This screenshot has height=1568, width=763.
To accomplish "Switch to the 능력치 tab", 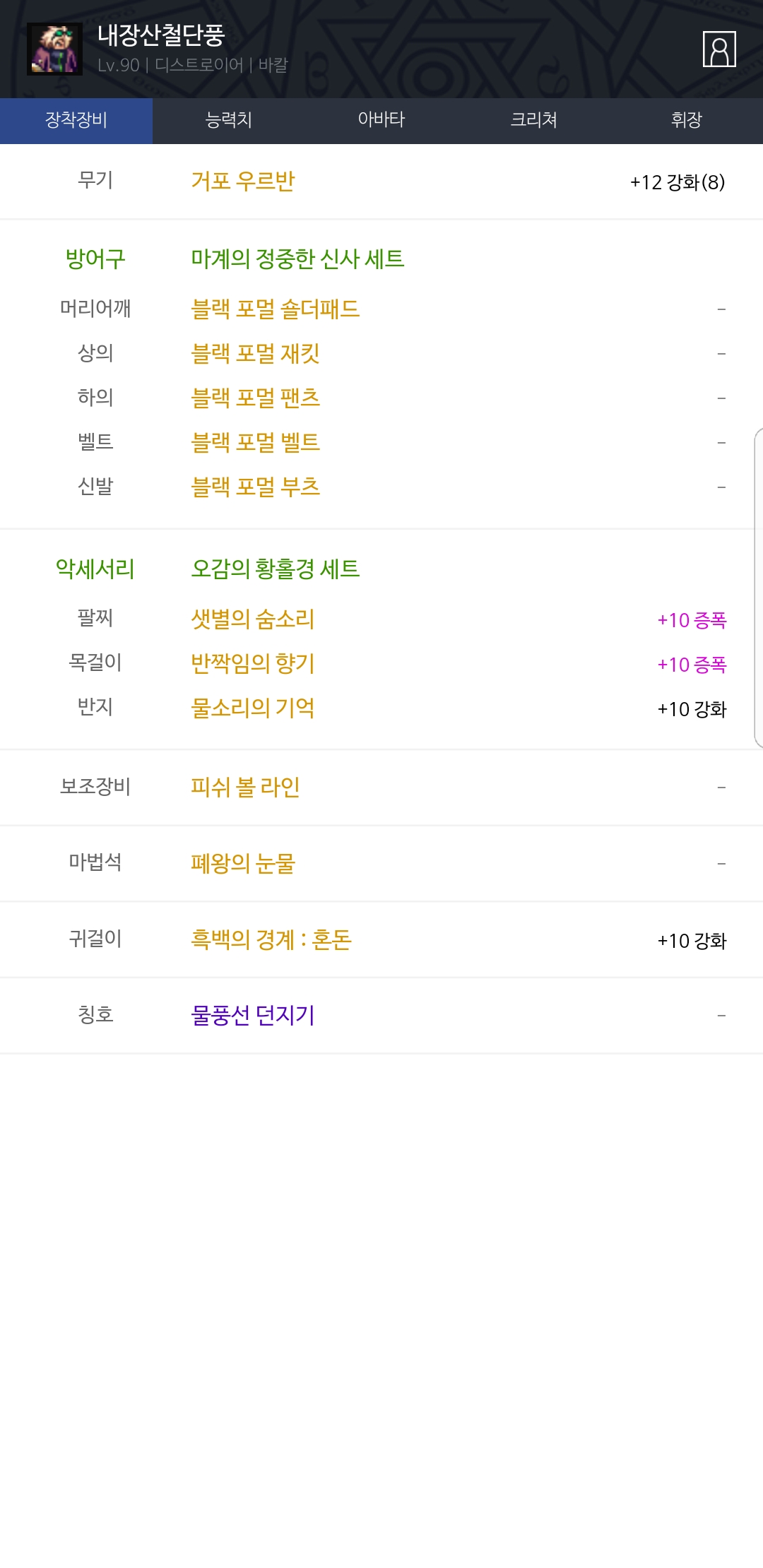I will pyautogui.click(x=228, y=120).
